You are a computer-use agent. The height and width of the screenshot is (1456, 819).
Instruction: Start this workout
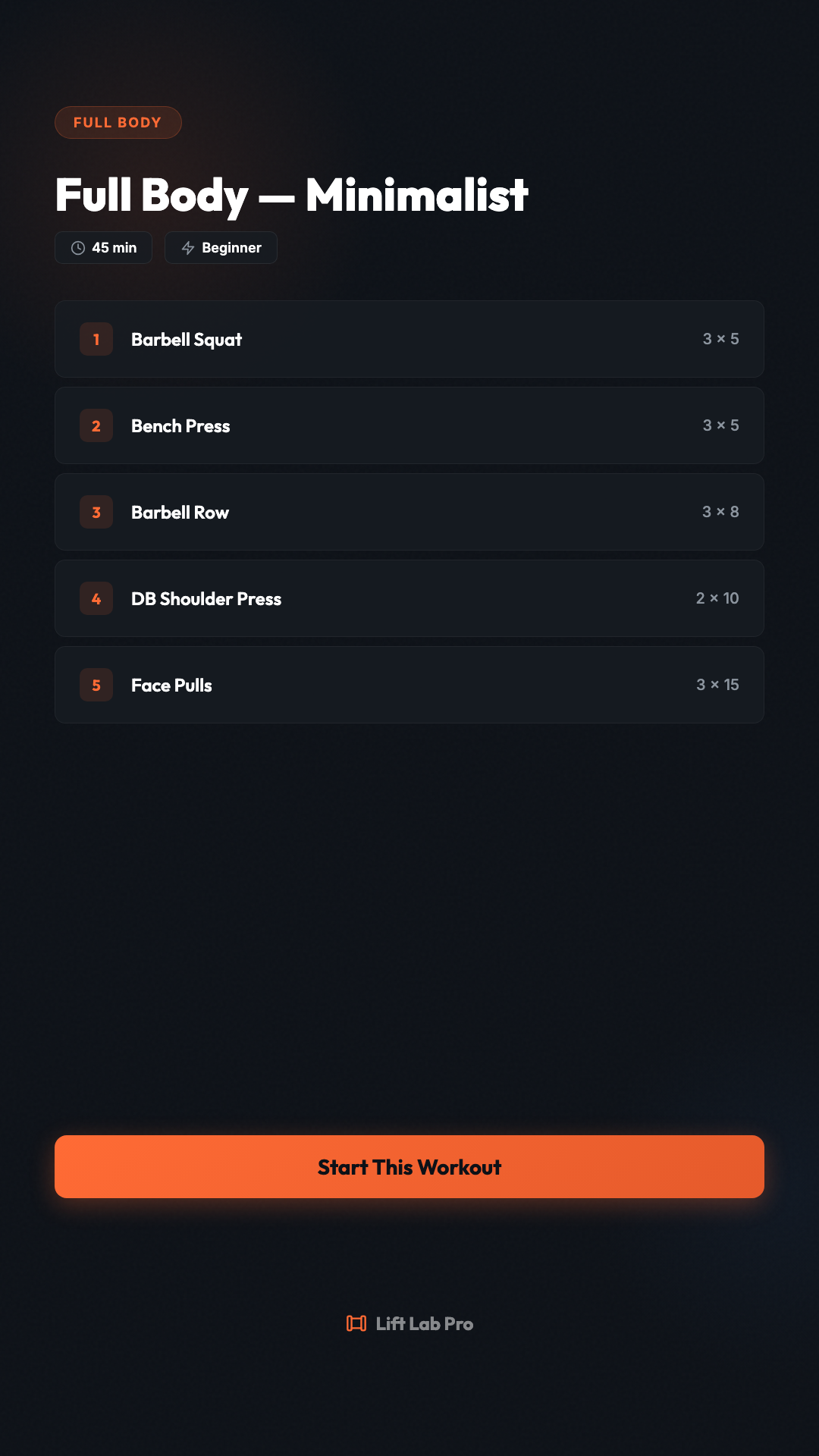(409, 1166)
